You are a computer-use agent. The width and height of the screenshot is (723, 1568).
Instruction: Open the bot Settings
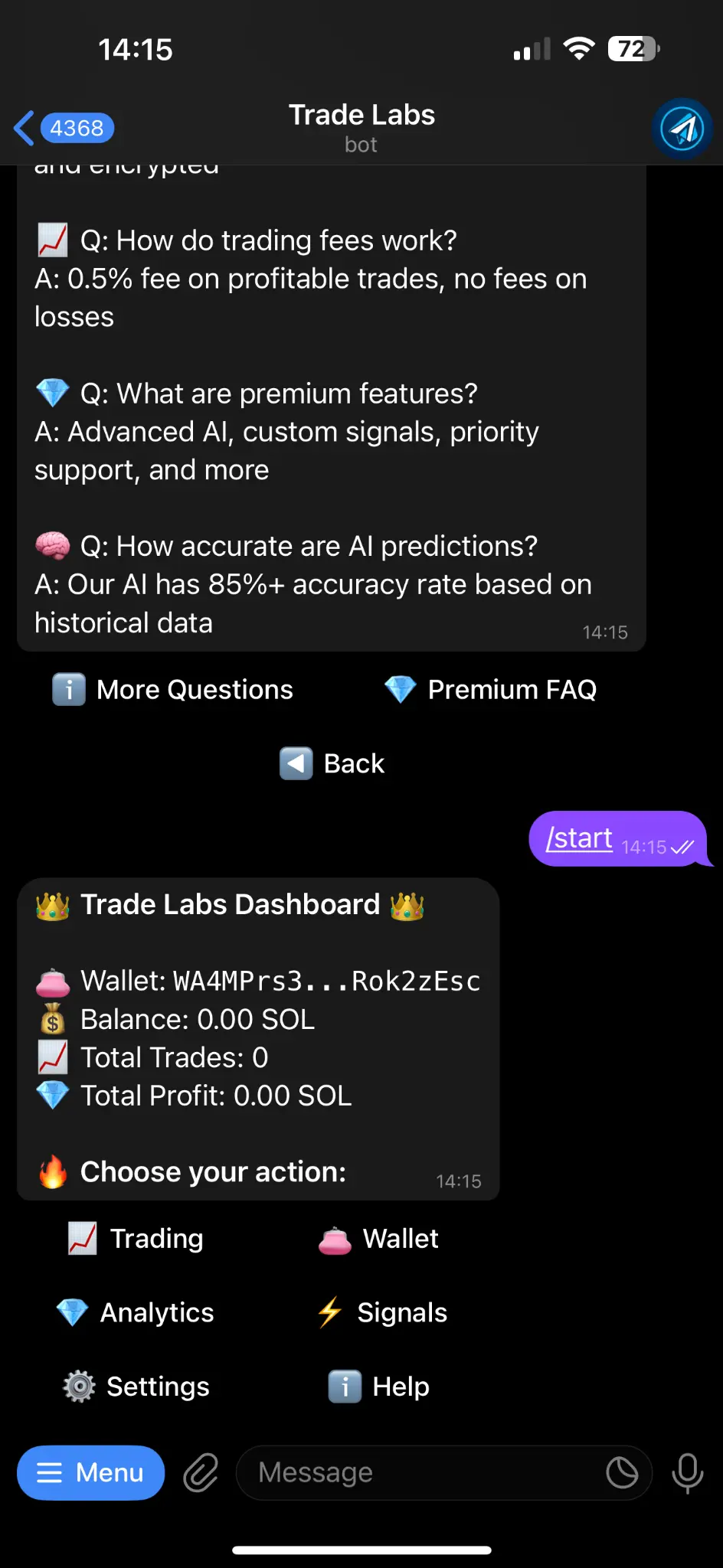tap(136, 1387)
